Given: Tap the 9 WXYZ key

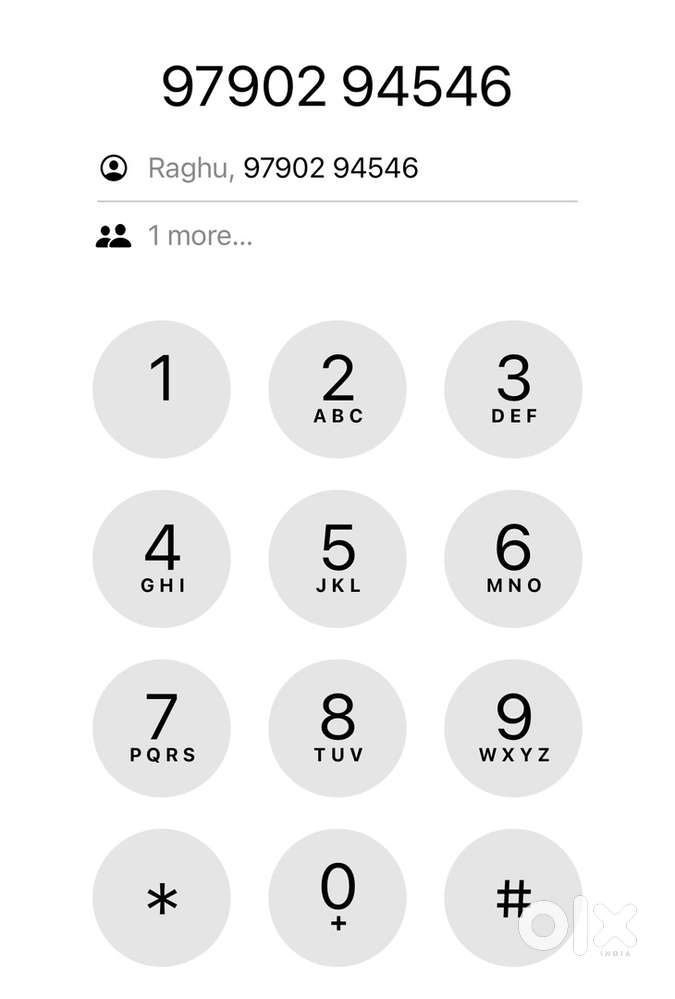Looking at the screenshot, I should 514,729.
